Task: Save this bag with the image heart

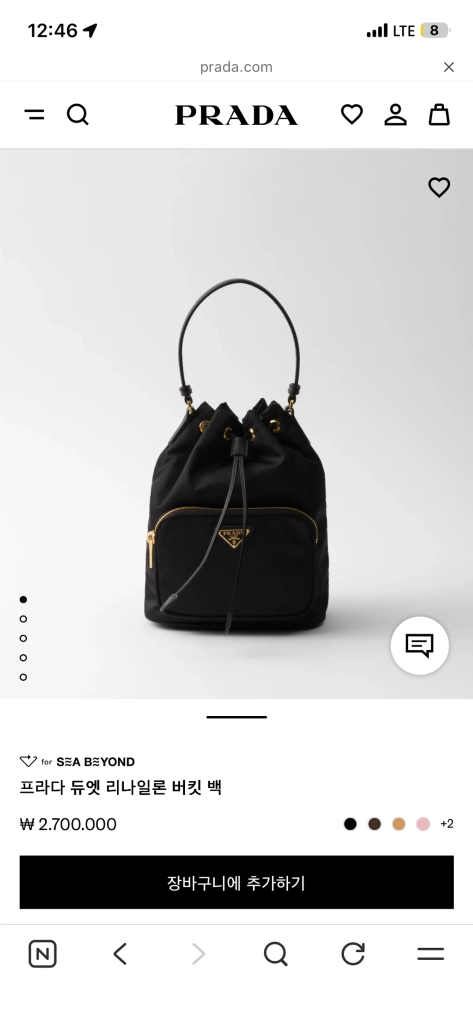Action: coord(439,187)
